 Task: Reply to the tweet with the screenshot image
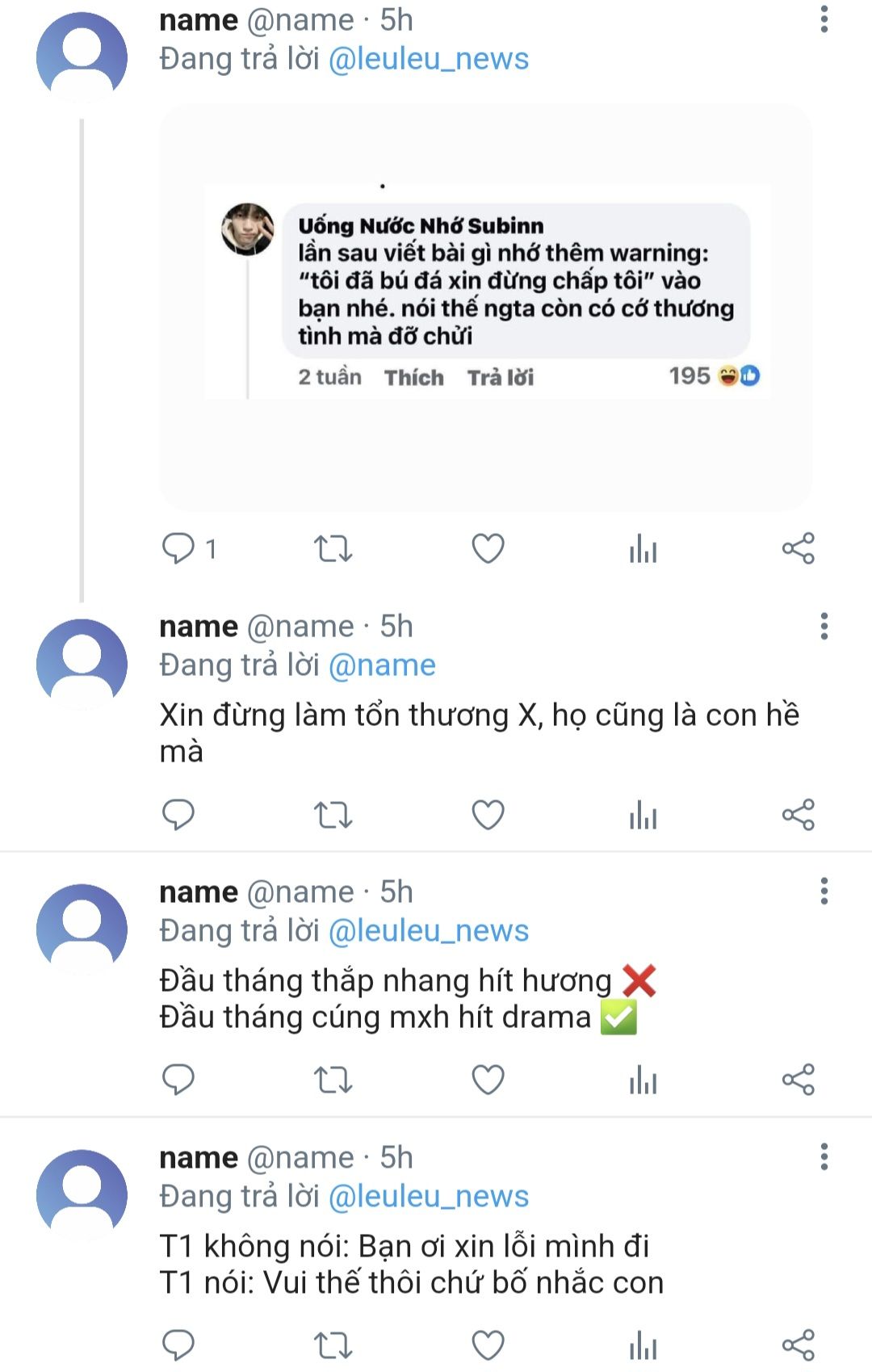point(178,548)
